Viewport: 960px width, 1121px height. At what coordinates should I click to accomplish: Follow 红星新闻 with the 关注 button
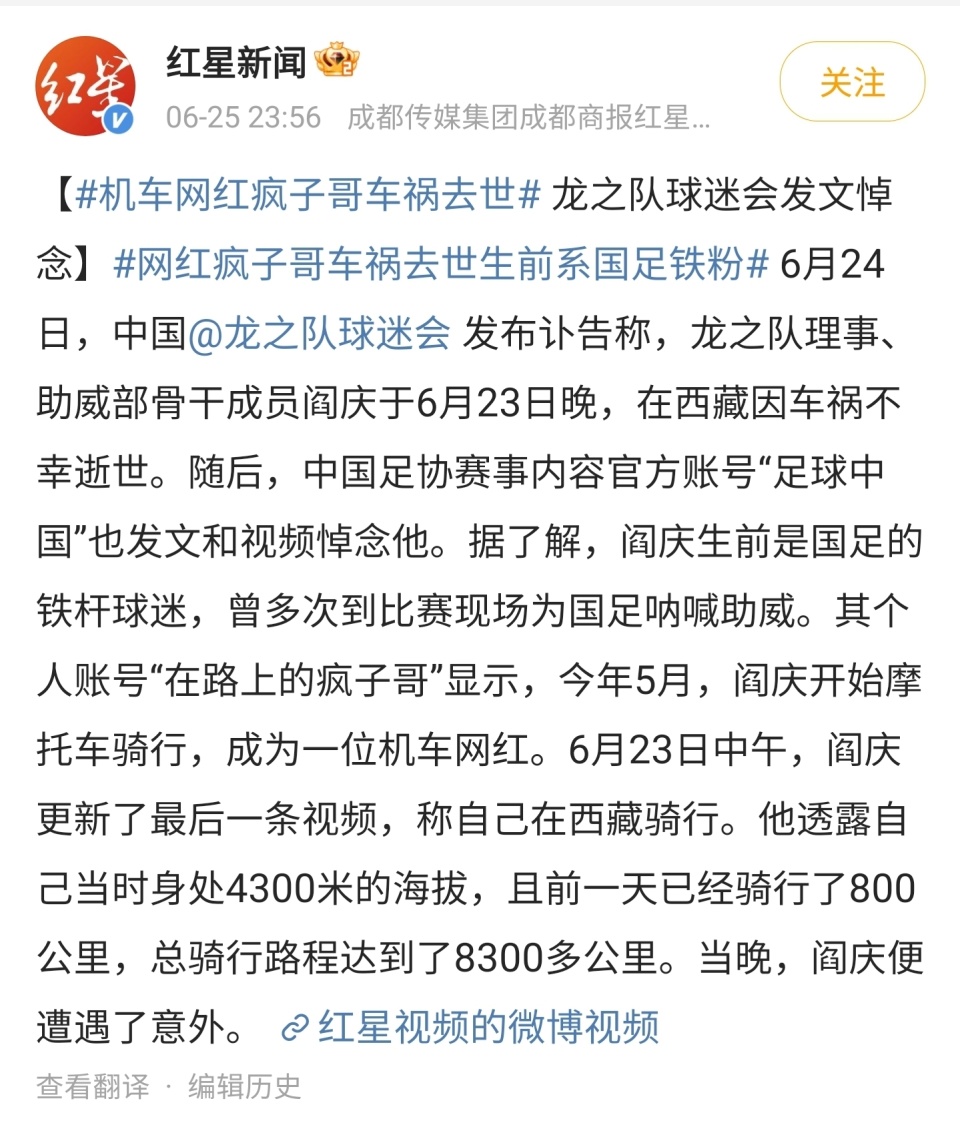tap(852, 82)
